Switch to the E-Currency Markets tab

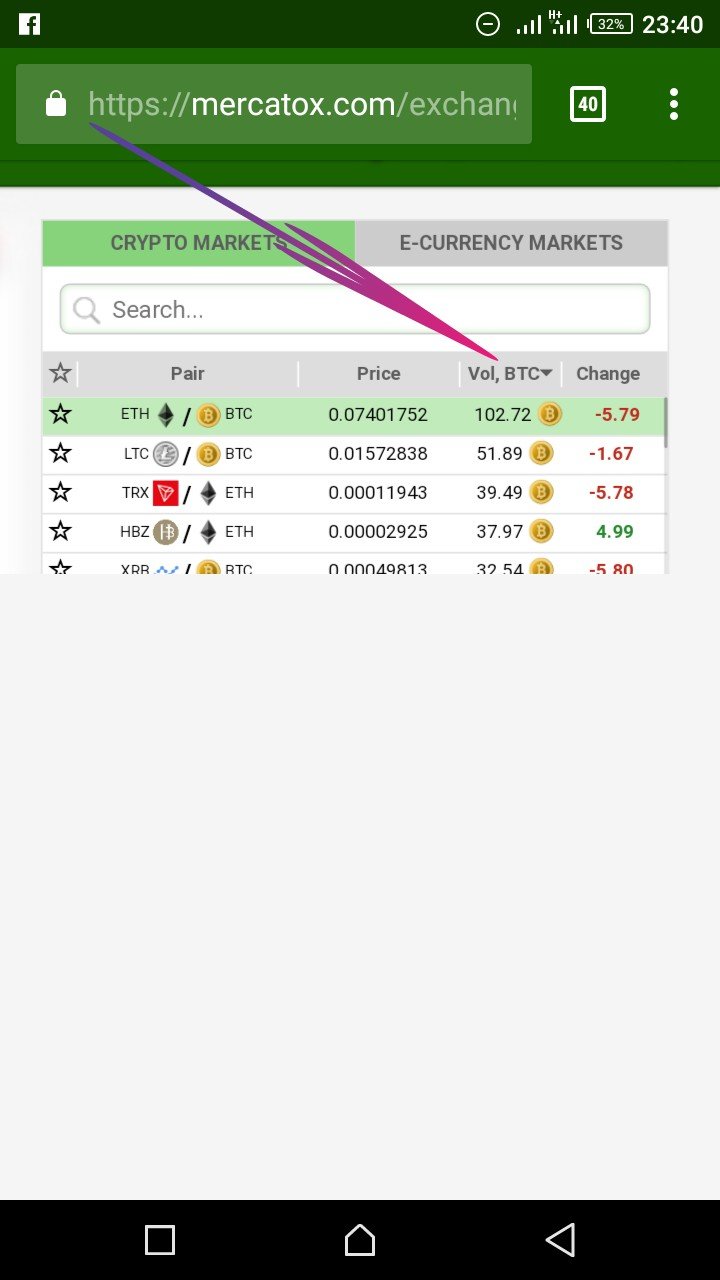[x=511, y=243]
